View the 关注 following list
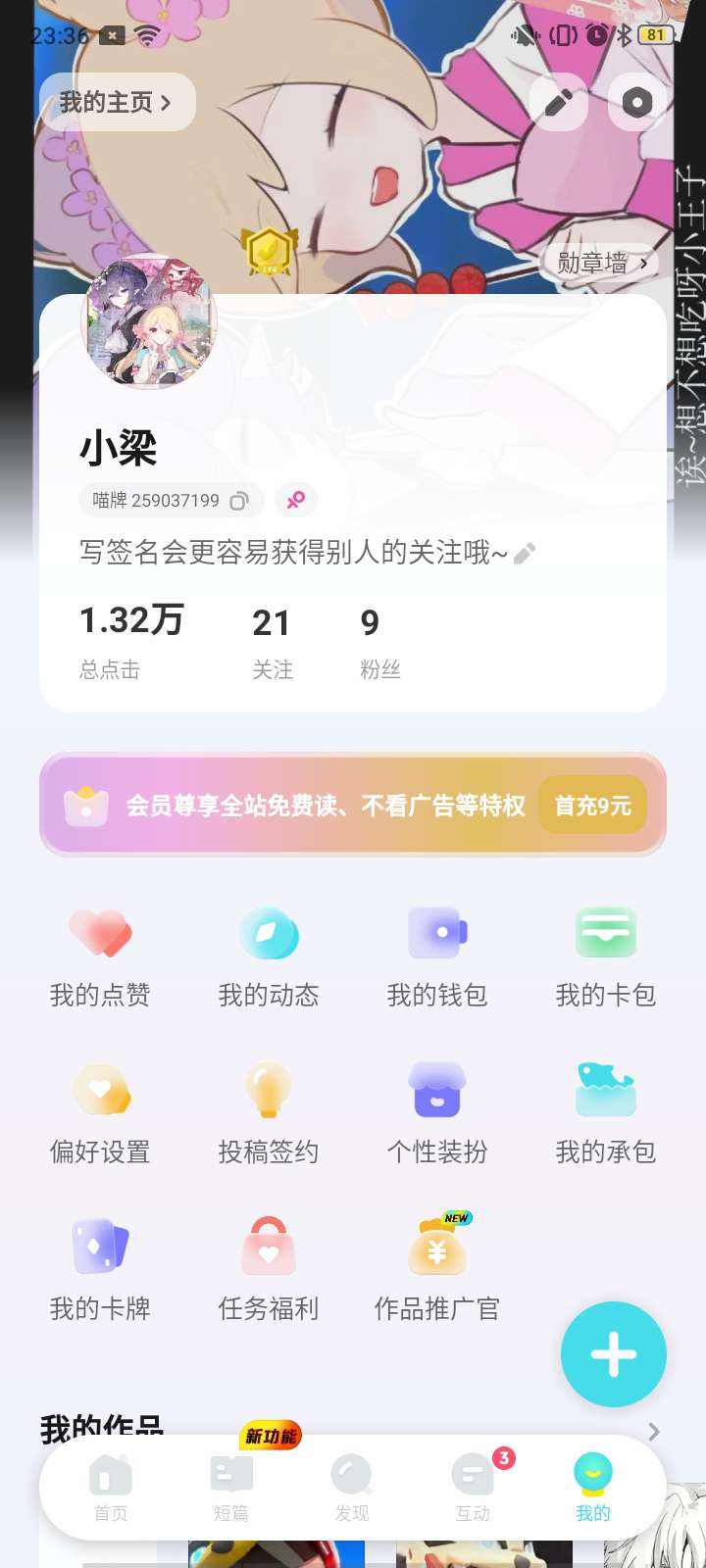 [x=272, y=643]
